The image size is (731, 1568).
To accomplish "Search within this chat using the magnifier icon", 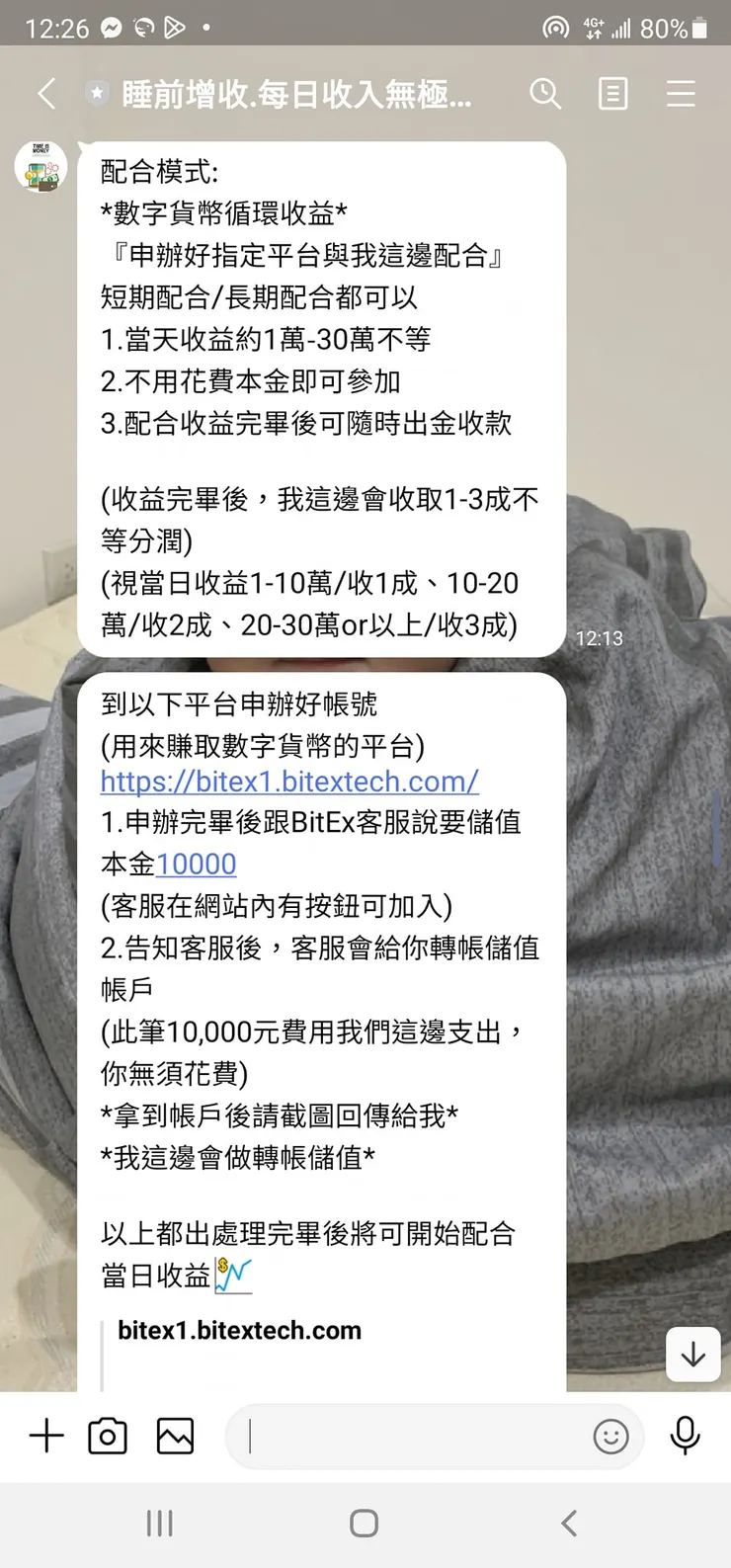I will tap(545, 94).
